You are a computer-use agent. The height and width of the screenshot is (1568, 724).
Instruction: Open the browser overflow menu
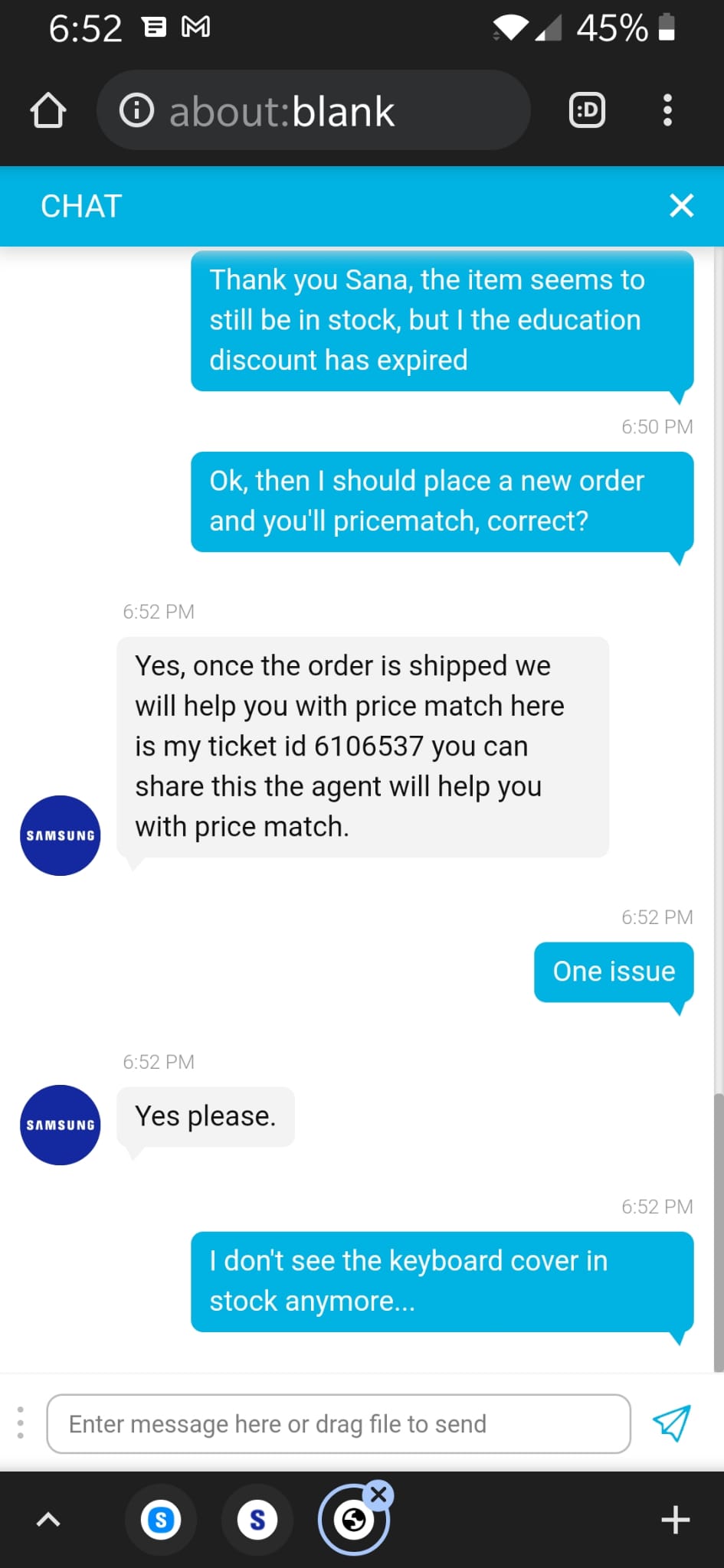coord(667,110)
